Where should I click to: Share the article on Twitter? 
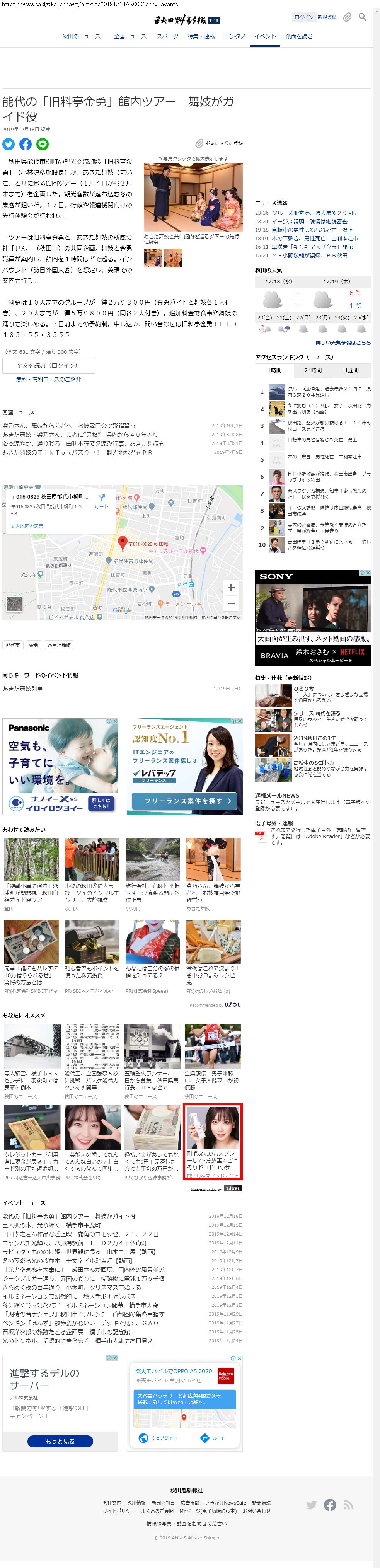pos(9,144)
